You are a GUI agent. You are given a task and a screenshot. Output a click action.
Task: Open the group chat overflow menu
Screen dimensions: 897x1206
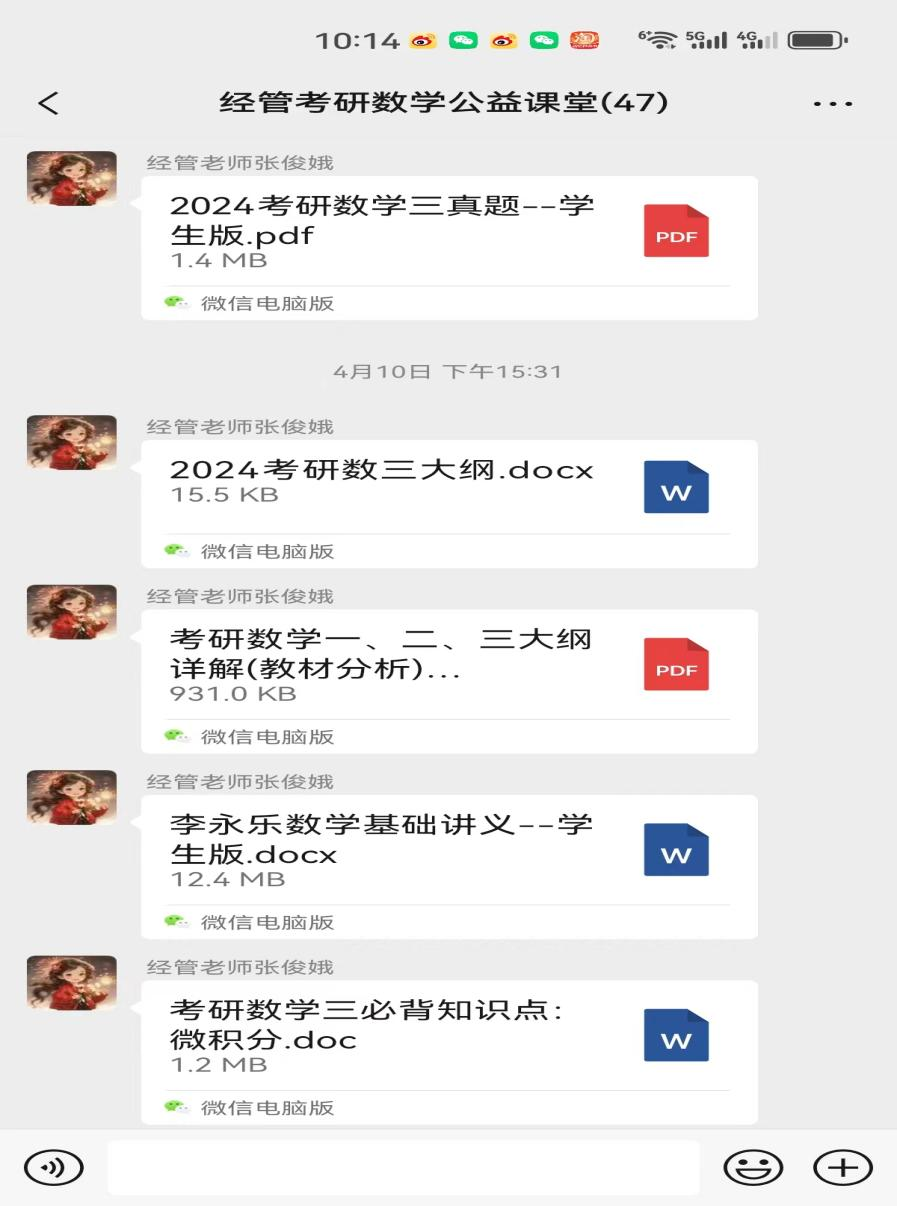coord(832,103)
